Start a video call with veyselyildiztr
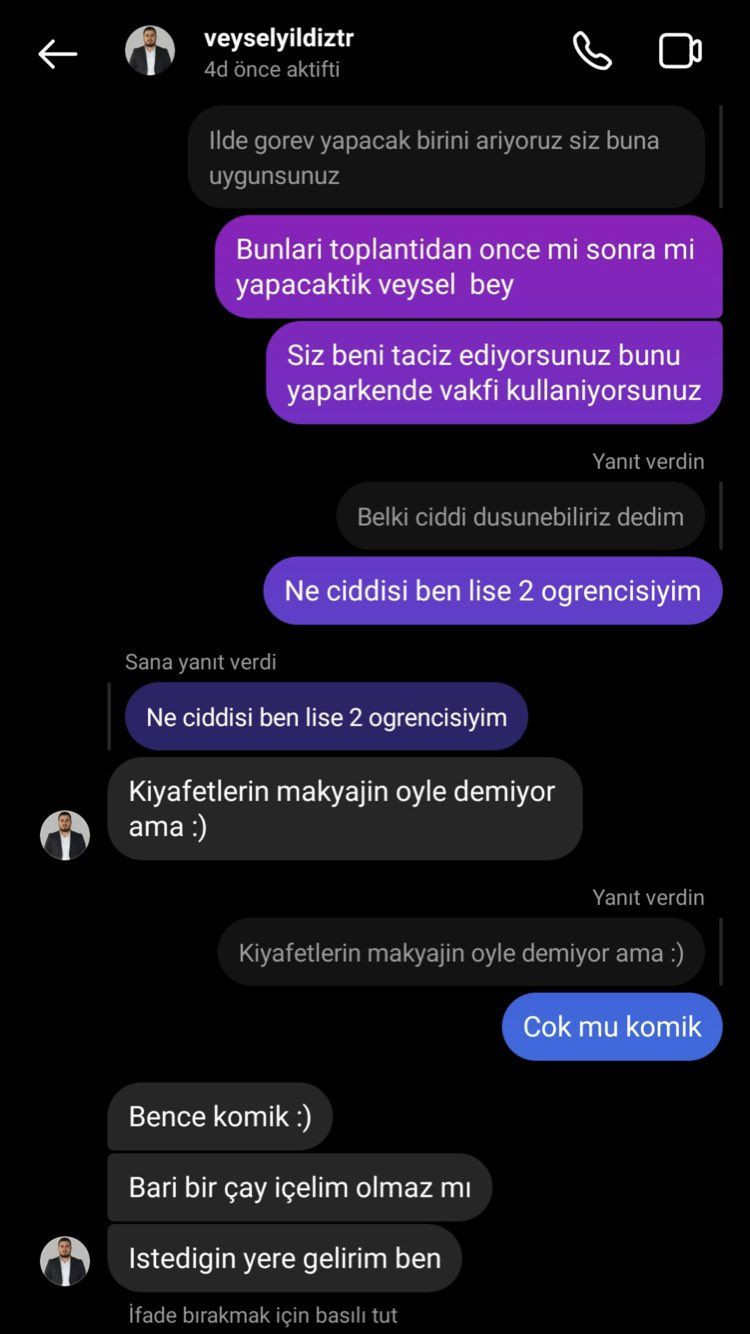 click(x=680, y=51)
